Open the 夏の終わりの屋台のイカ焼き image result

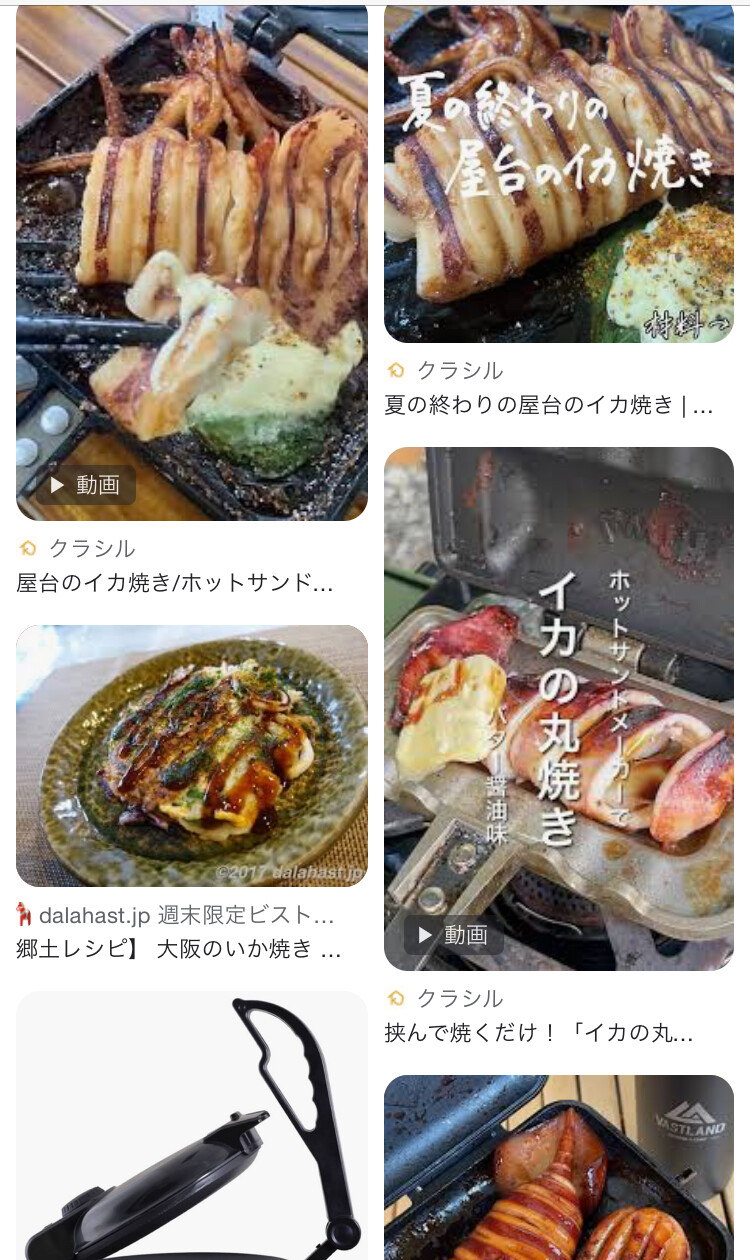click(x=558, y=175)
